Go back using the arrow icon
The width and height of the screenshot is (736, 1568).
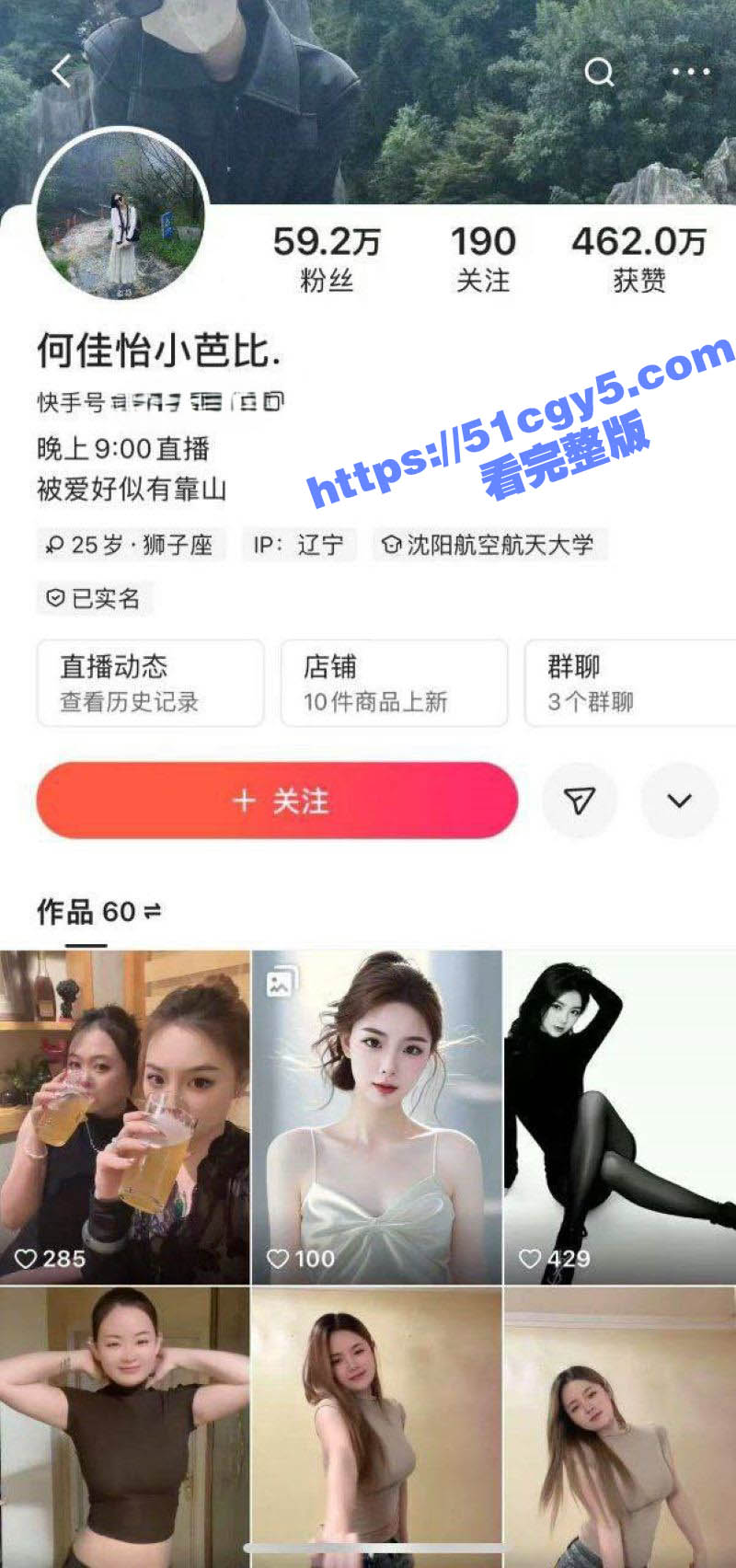click(x=62, y=71)
